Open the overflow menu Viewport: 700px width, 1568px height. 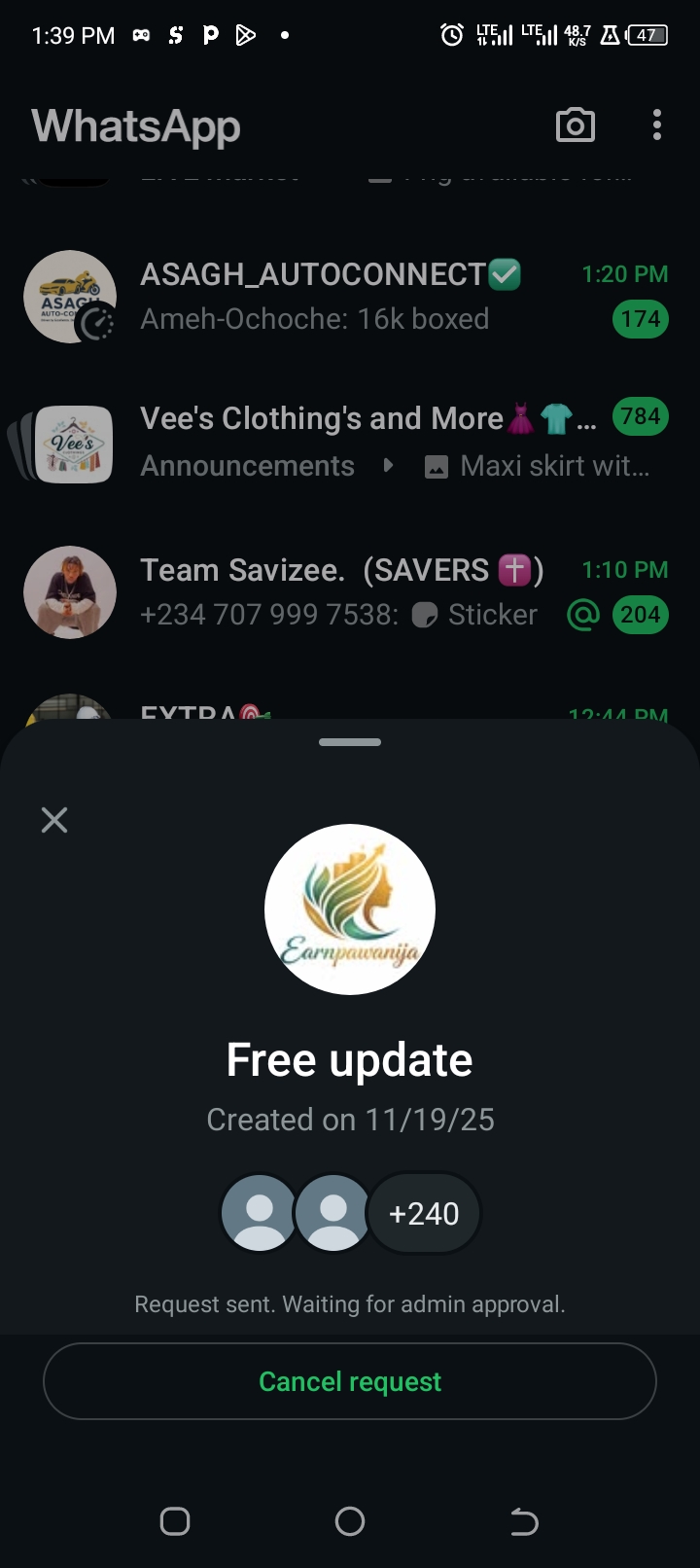[x=657, y=125]
